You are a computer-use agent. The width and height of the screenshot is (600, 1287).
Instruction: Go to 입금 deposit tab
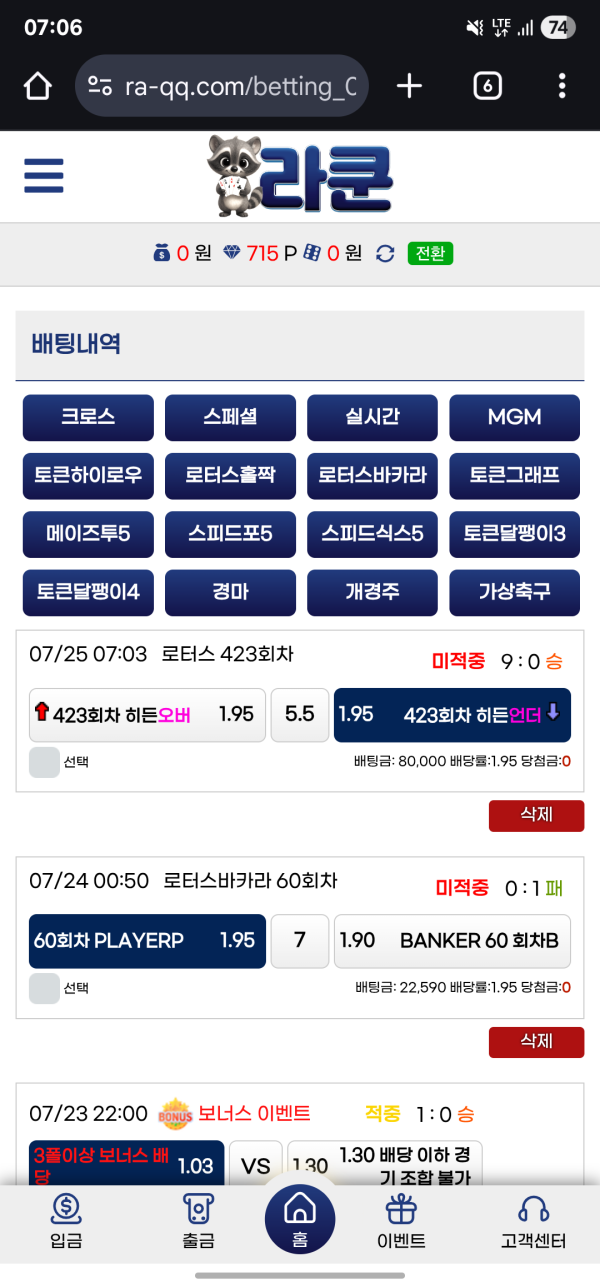click(66, 1222)
